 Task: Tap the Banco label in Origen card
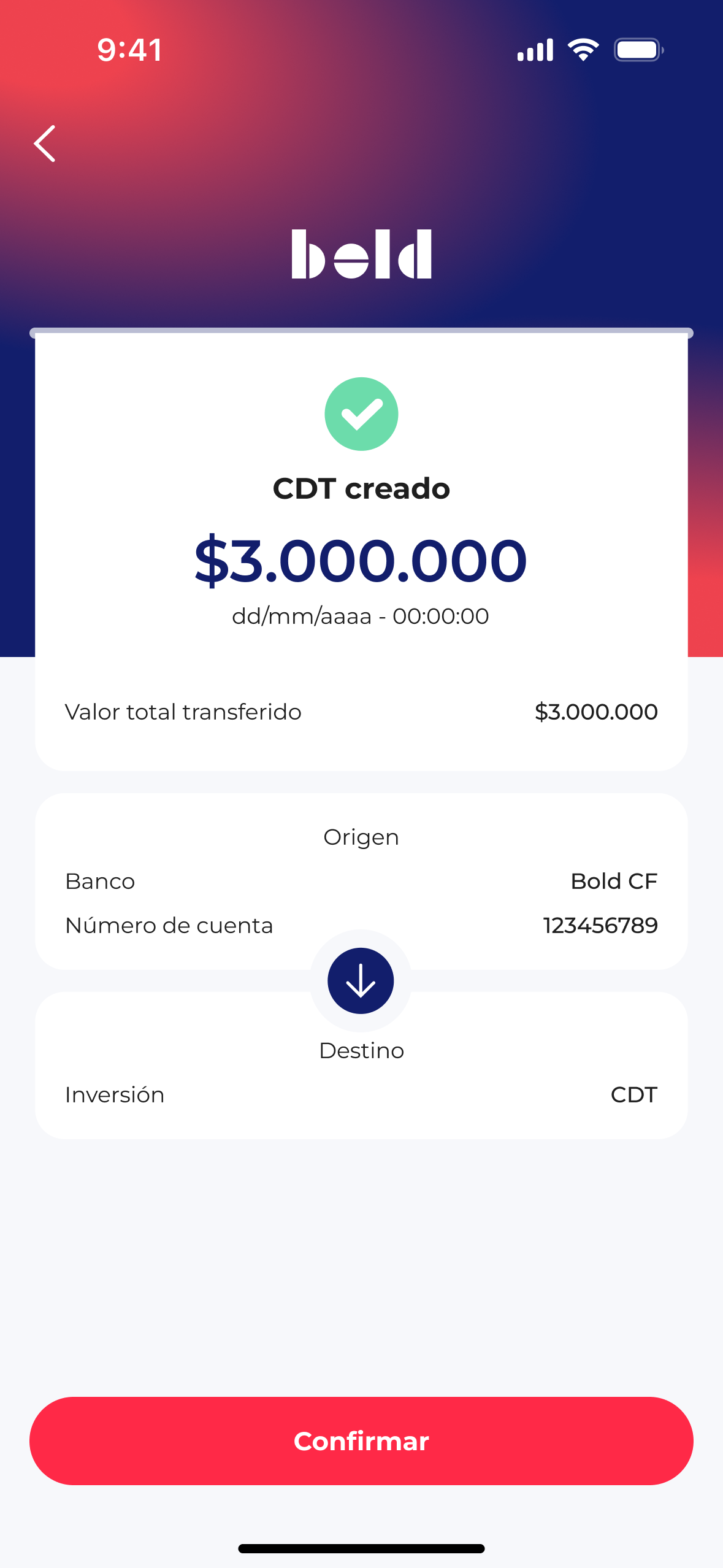[x=100, y=880]
